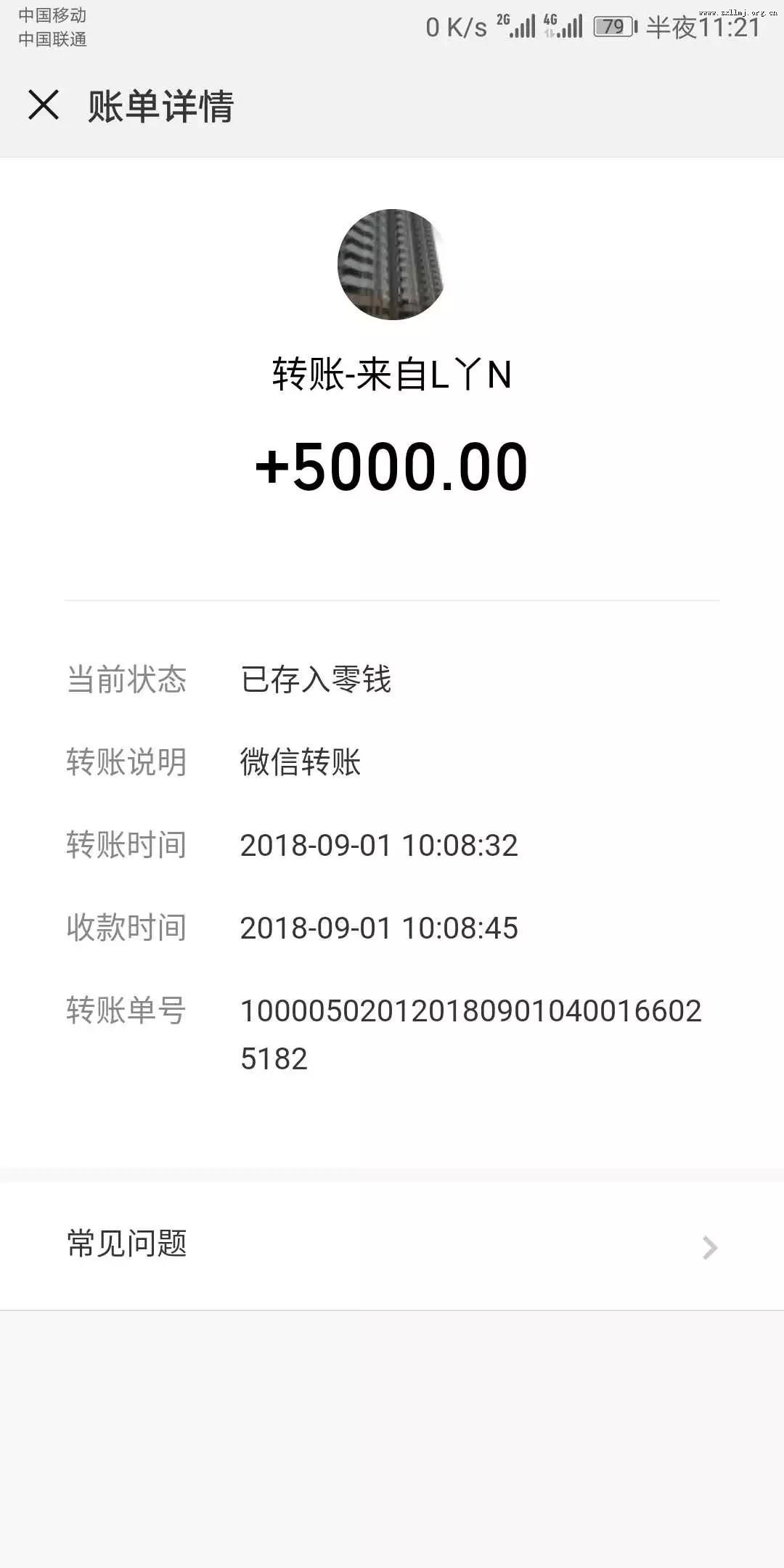Viewport: 784px width, 1568px height.
Task: Open the 常见问题 row
Action: [392, 1246]
